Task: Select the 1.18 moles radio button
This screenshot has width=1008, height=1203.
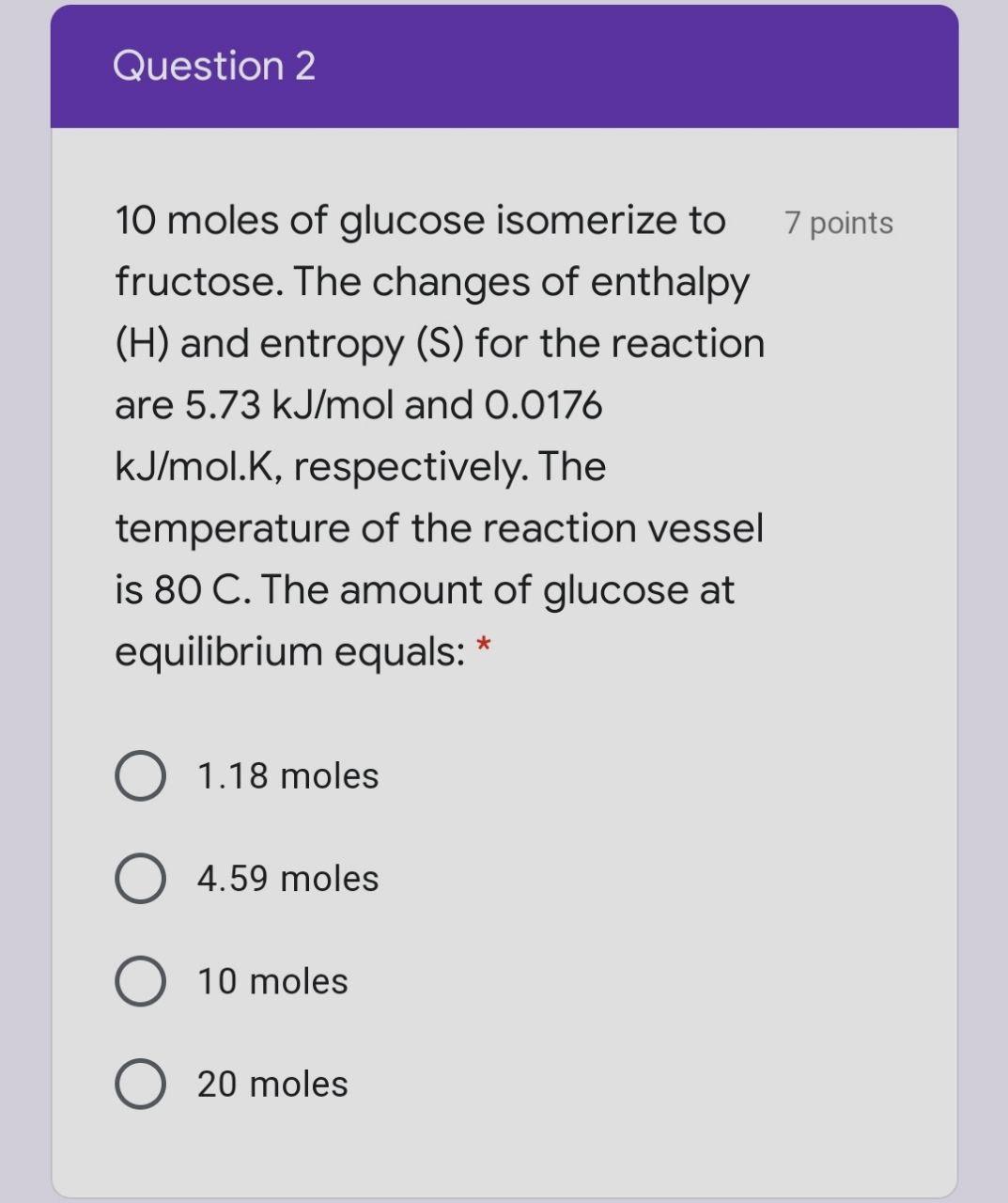Action: [x=139, y=775]
